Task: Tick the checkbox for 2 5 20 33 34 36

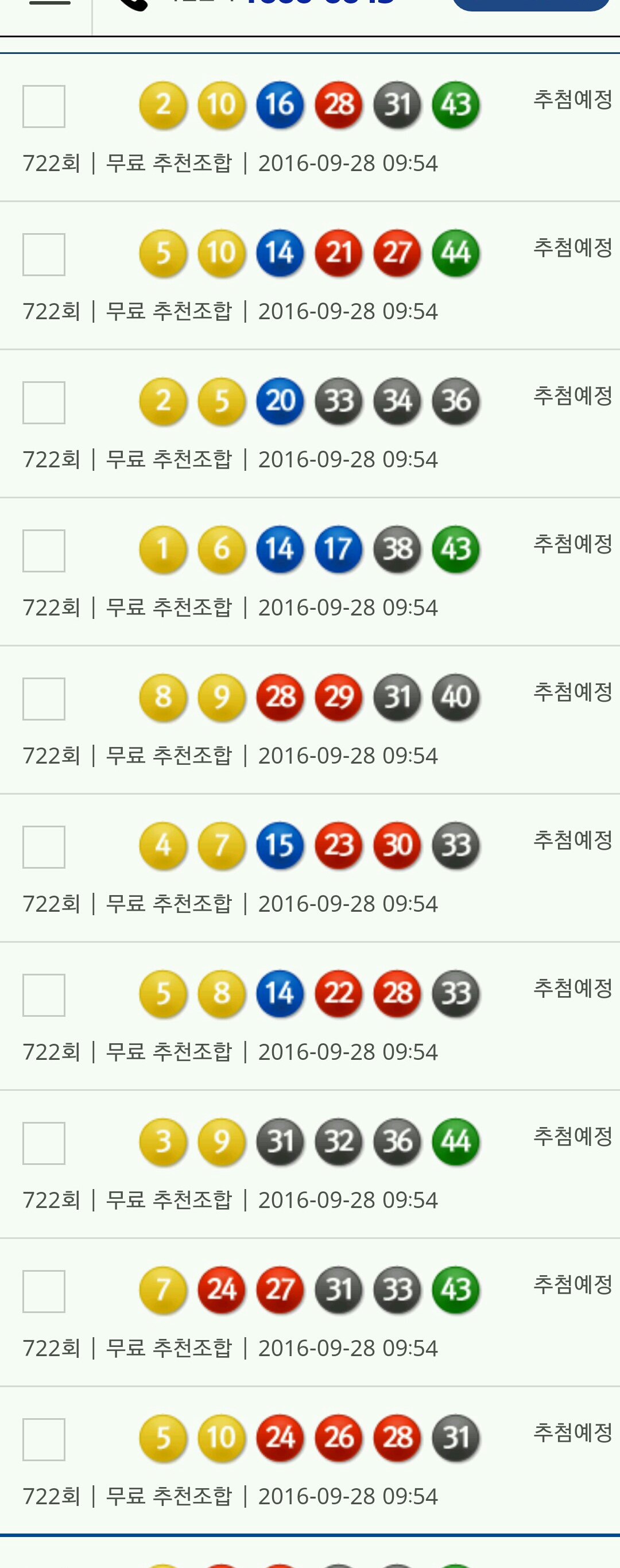Action: 44,403
